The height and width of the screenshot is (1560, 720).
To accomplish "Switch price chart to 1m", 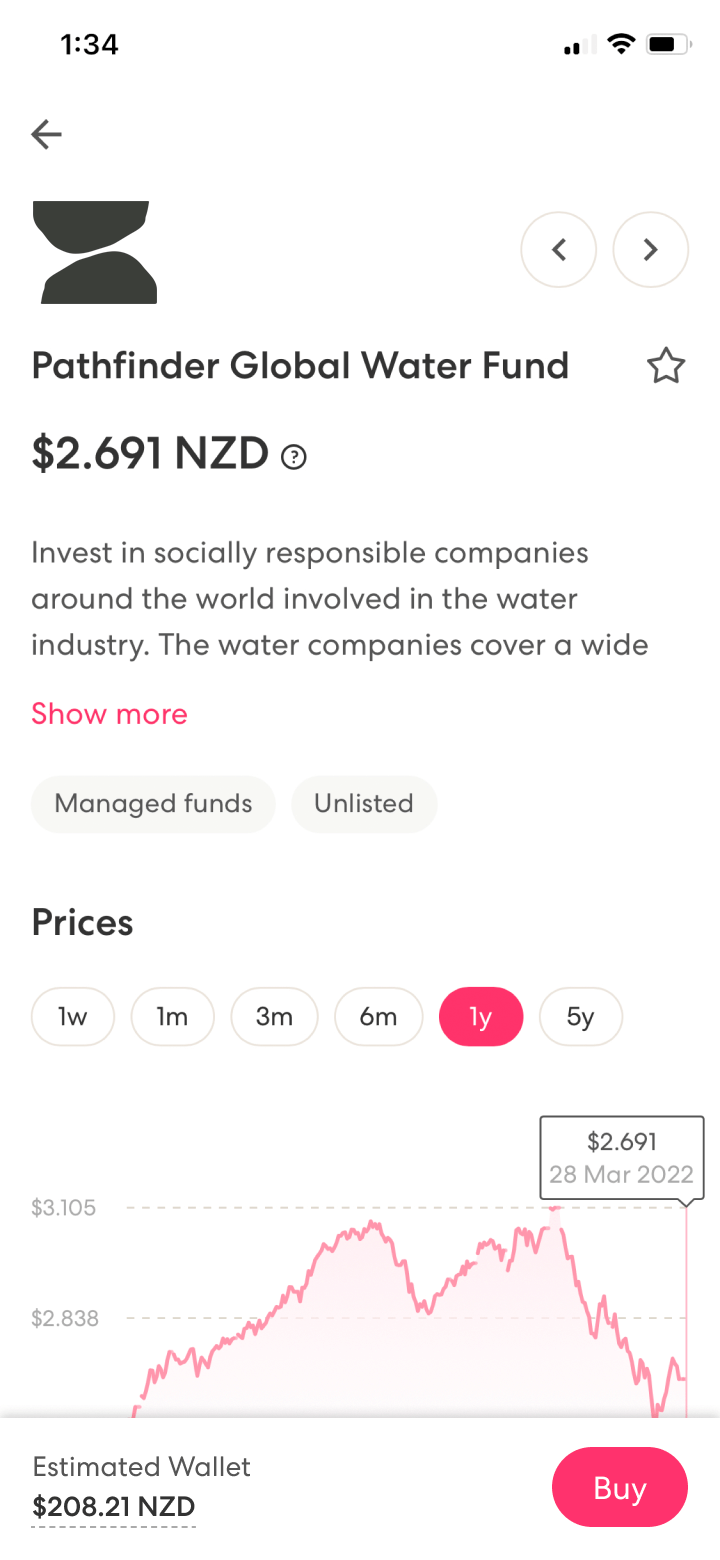I will click(173, 1017).
